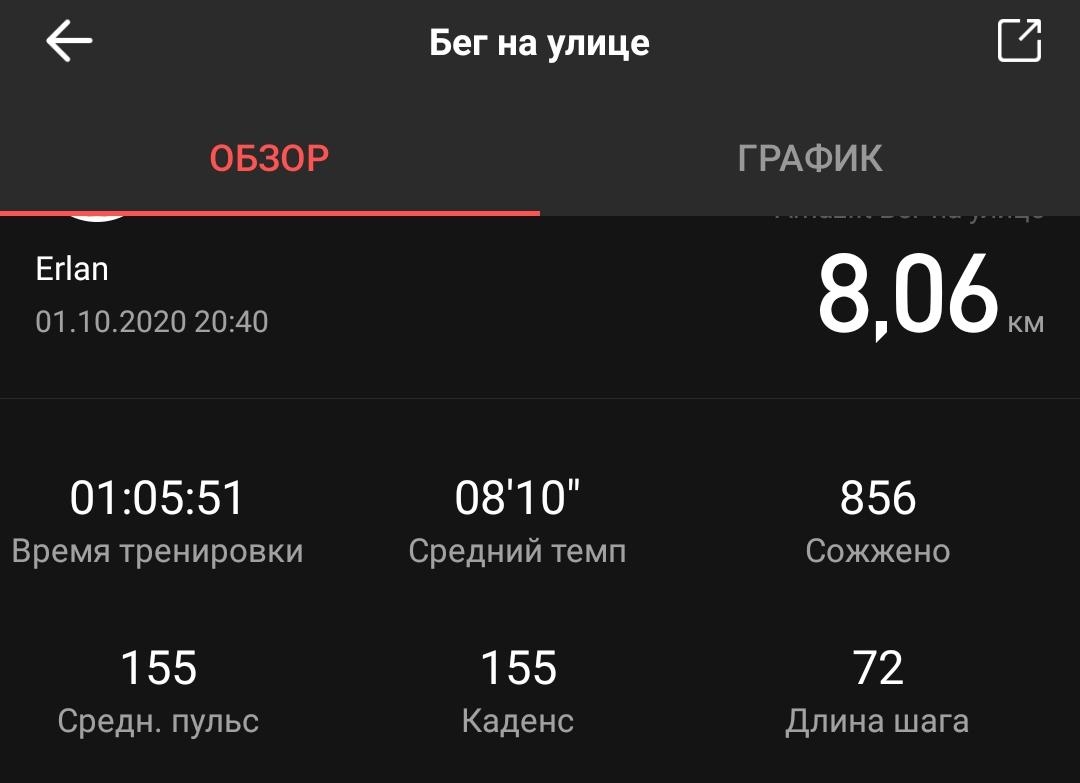Select the ОБЗОР tab
Viewport: 1080px width, 783px height.
click(269, 159)
